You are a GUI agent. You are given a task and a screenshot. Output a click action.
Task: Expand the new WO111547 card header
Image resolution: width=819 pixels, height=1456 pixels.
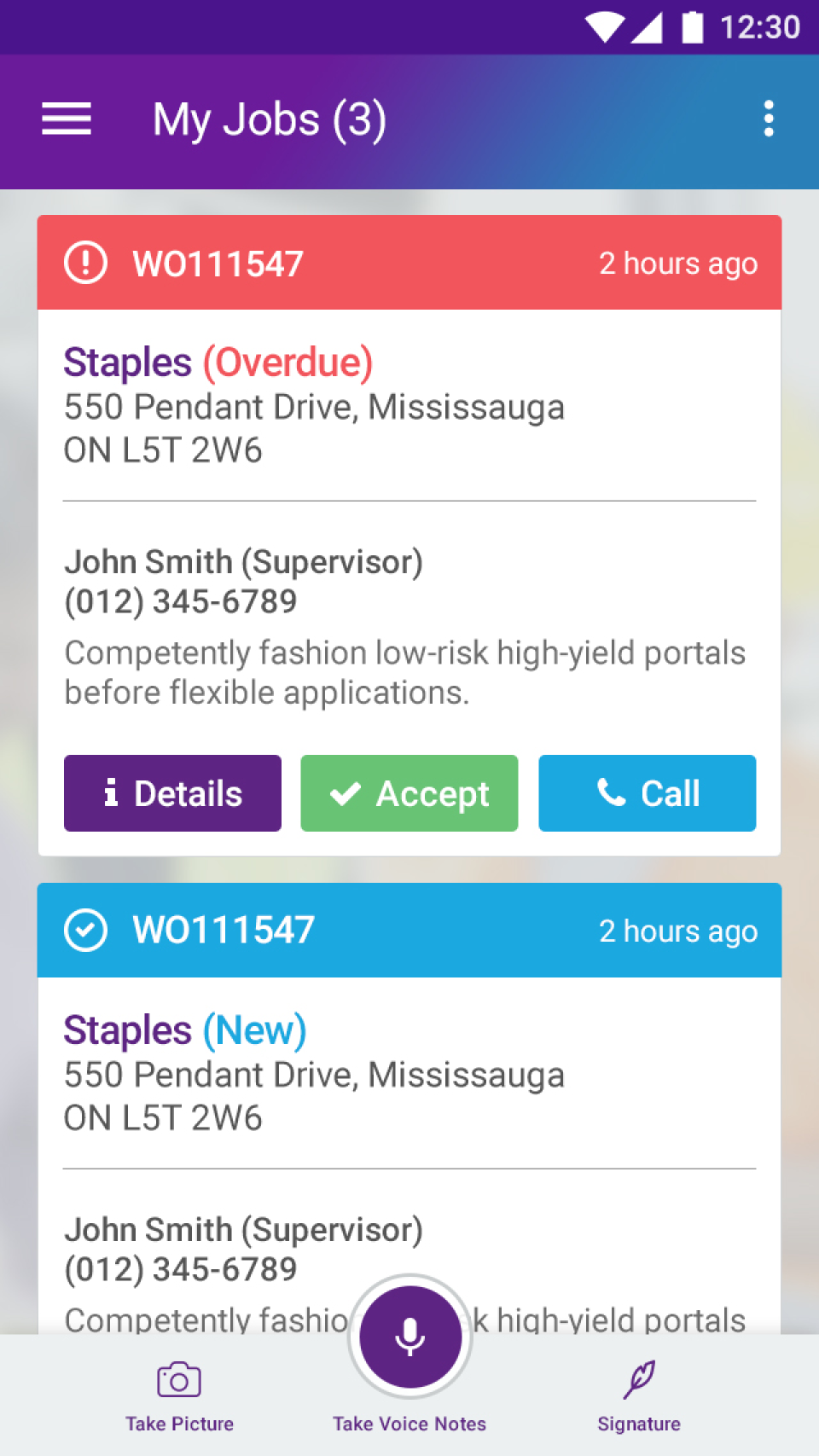[409, 930]
